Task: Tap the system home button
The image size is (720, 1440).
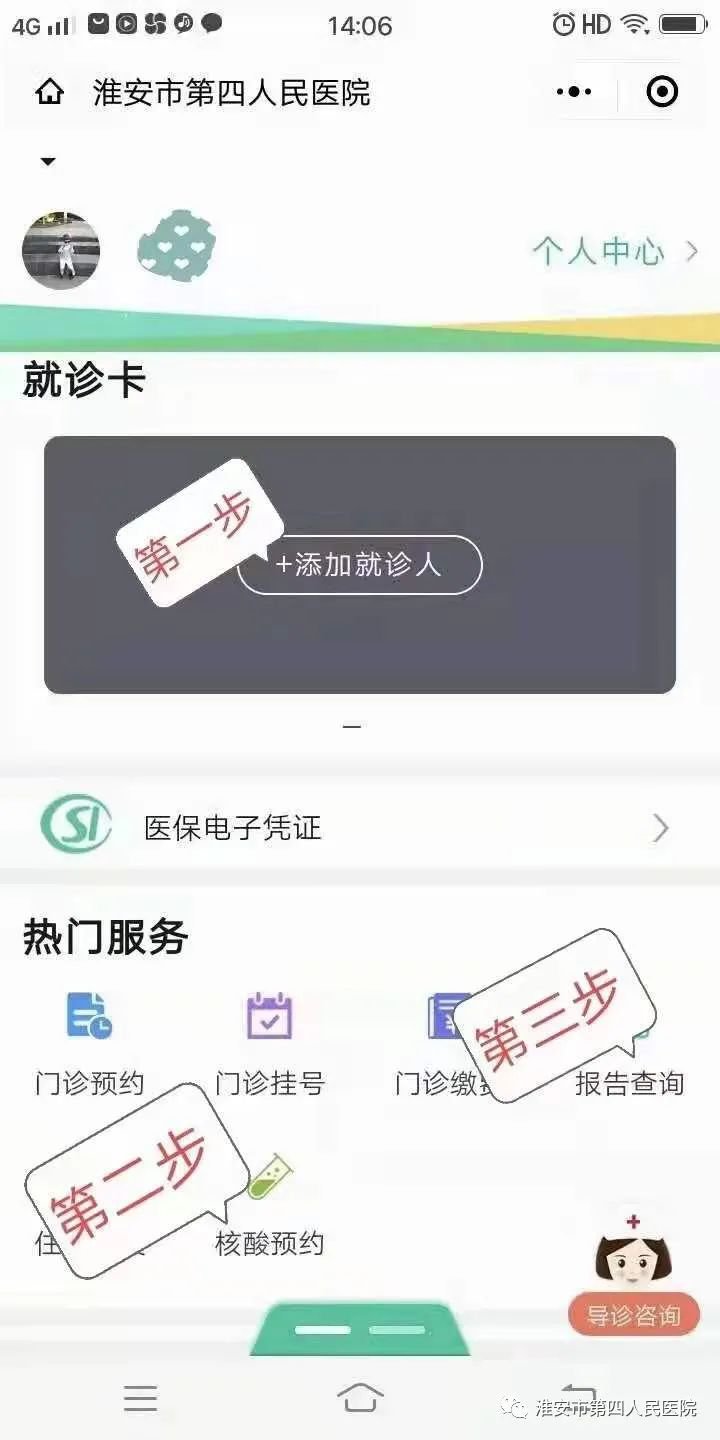Action: [360, 1398]
